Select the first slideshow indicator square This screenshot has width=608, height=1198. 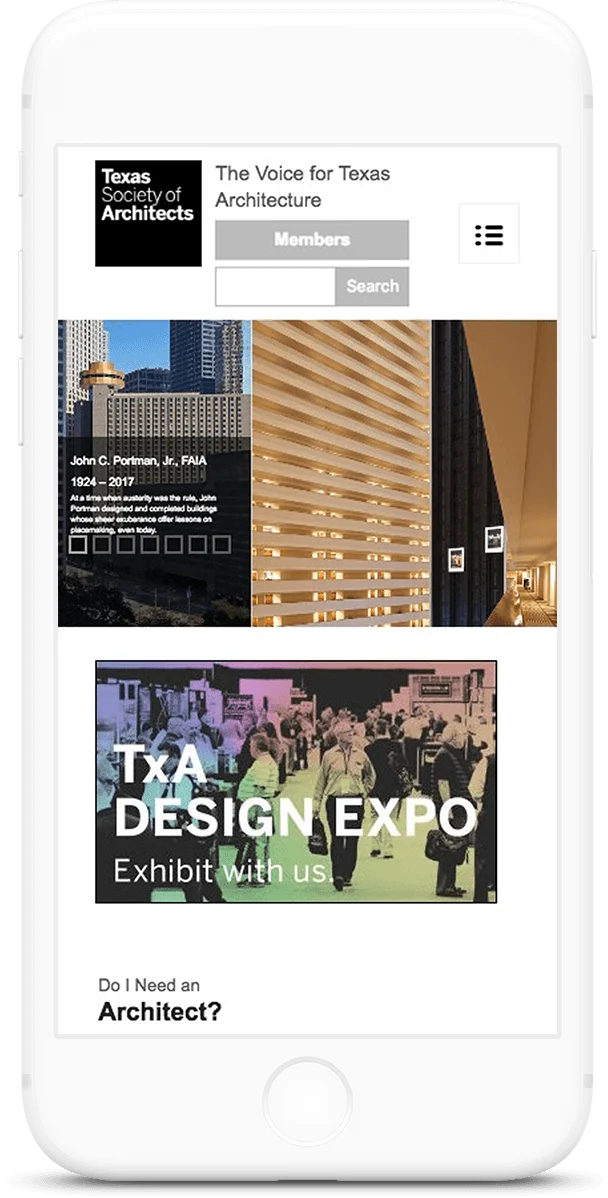pos(78,545)
